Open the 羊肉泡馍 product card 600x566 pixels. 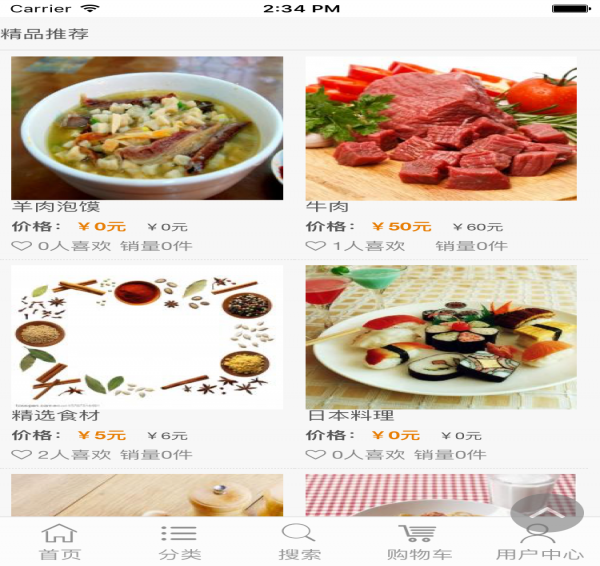(147, 128)
